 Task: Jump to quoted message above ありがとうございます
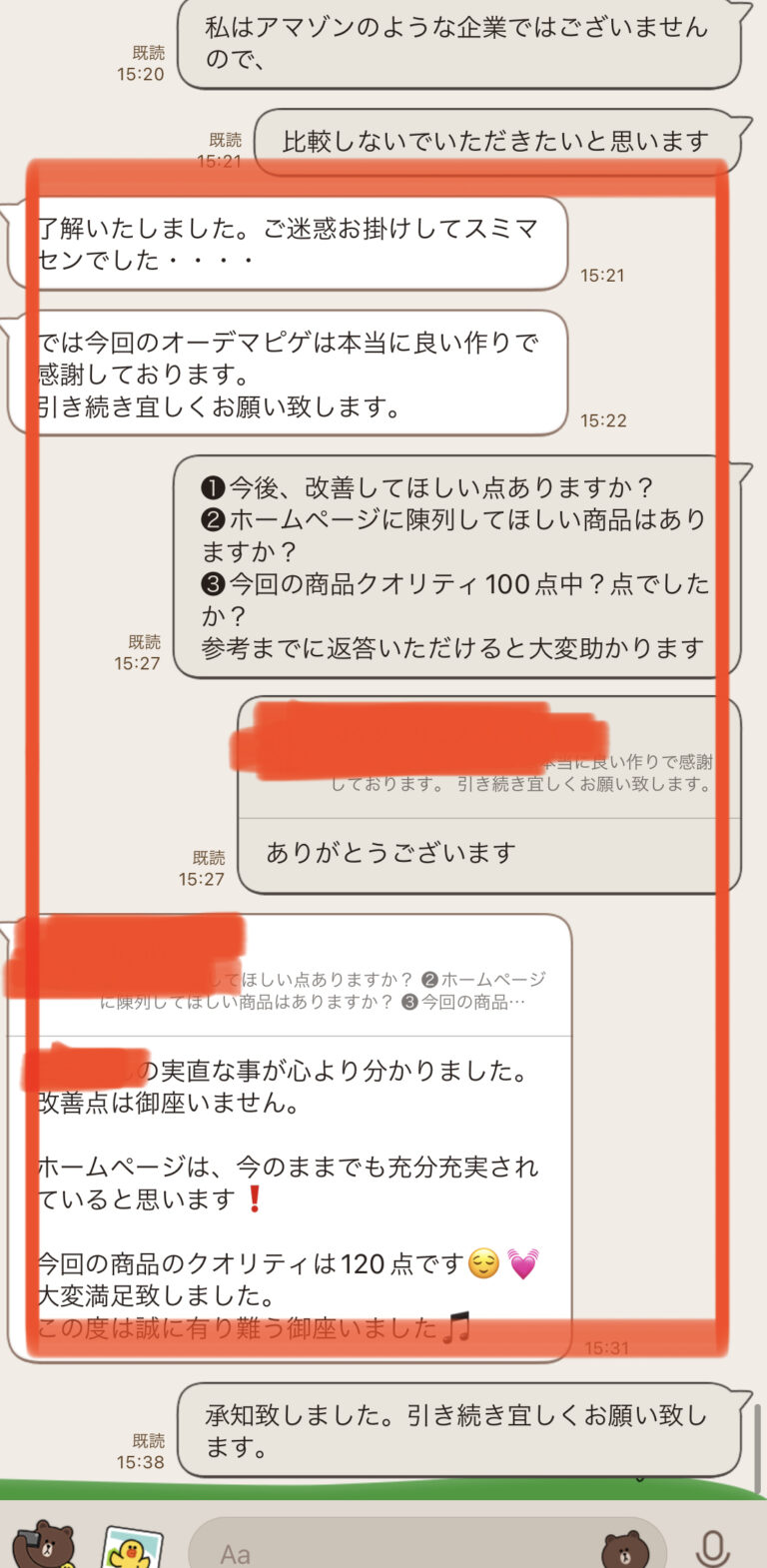(489, 759)
